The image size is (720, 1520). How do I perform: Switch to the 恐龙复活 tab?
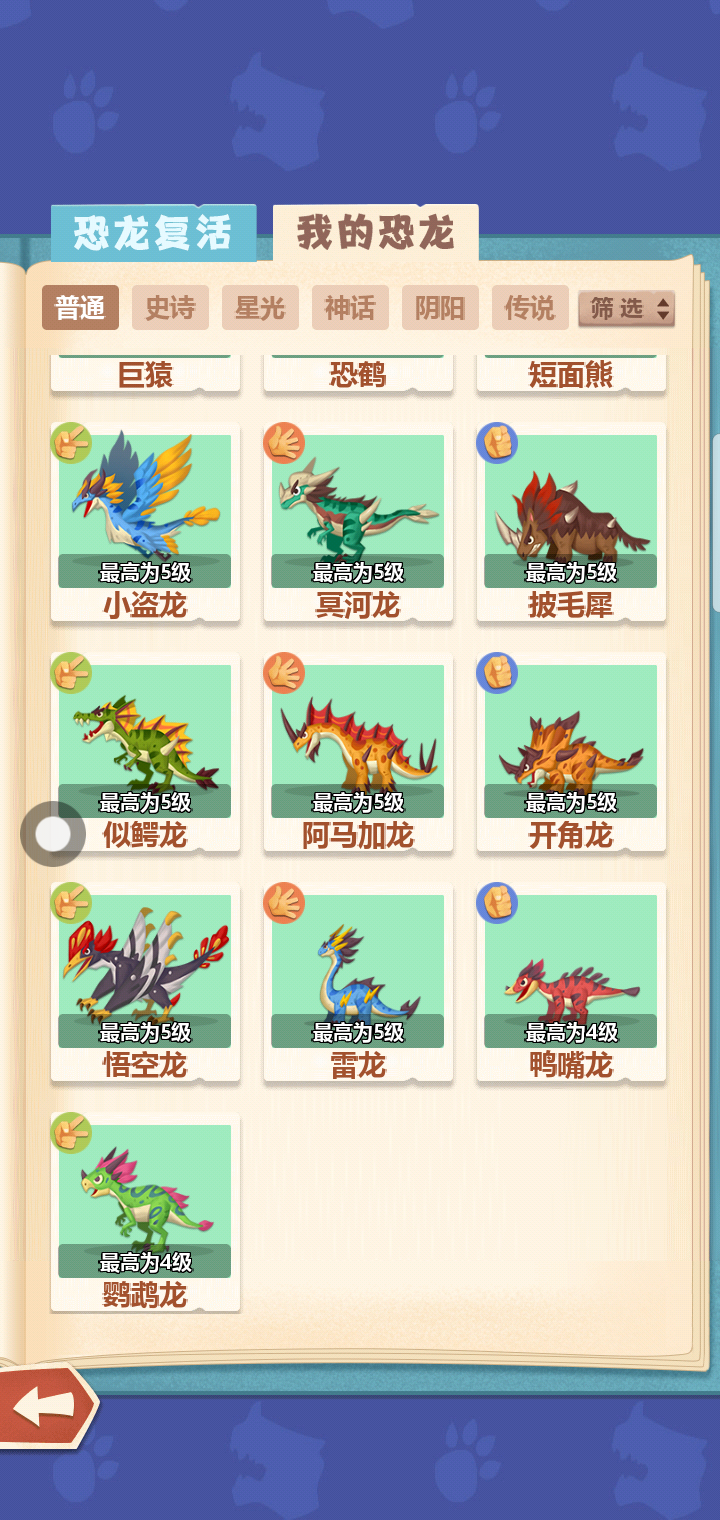click(x=153, y=233)
